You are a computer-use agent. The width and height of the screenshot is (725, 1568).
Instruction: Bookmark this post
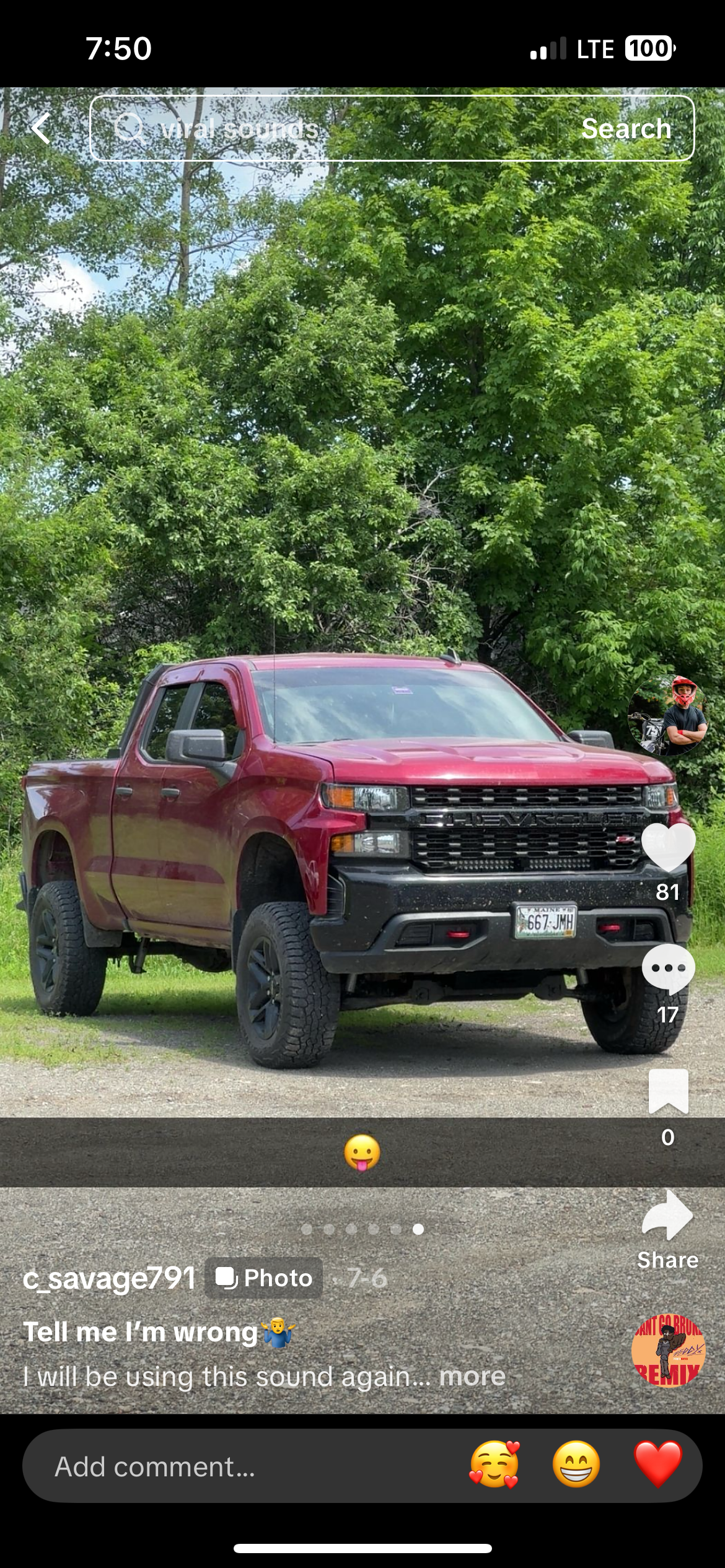667,1091
